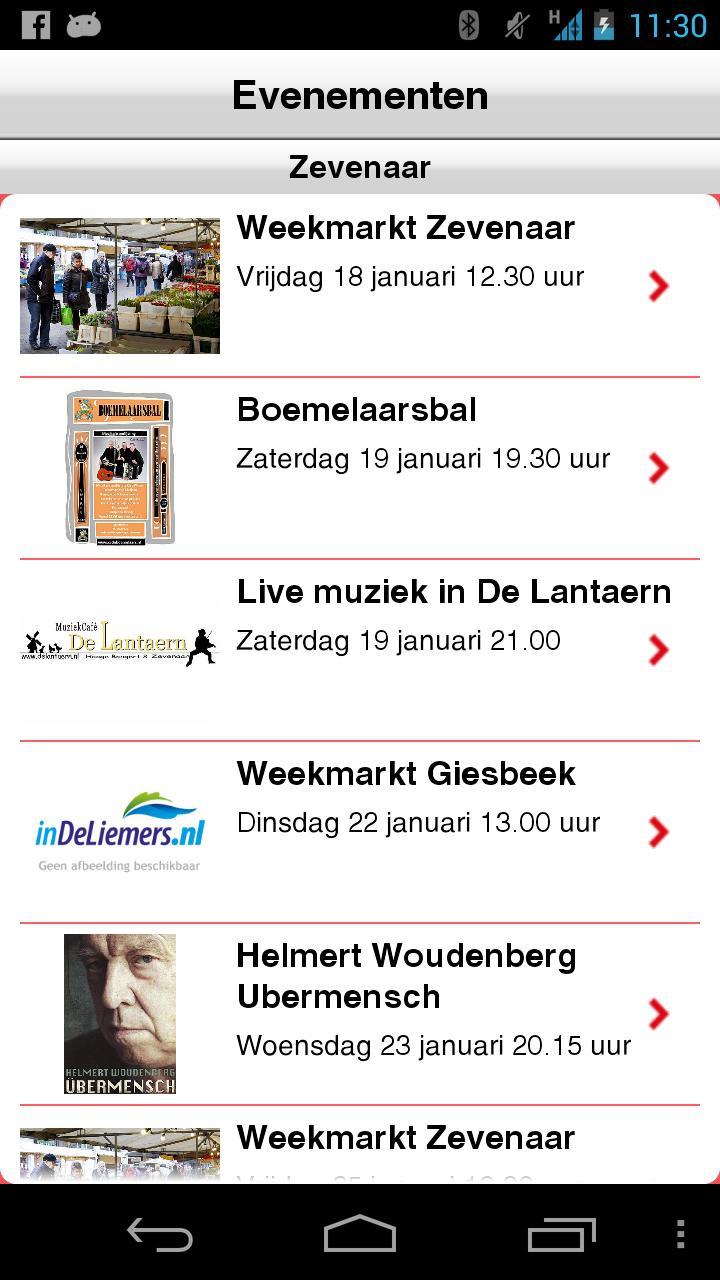Viewport: 720px width, 1280px height.
Task: Tap the Back navigation arrow
Action: (x=158, y=1234)
